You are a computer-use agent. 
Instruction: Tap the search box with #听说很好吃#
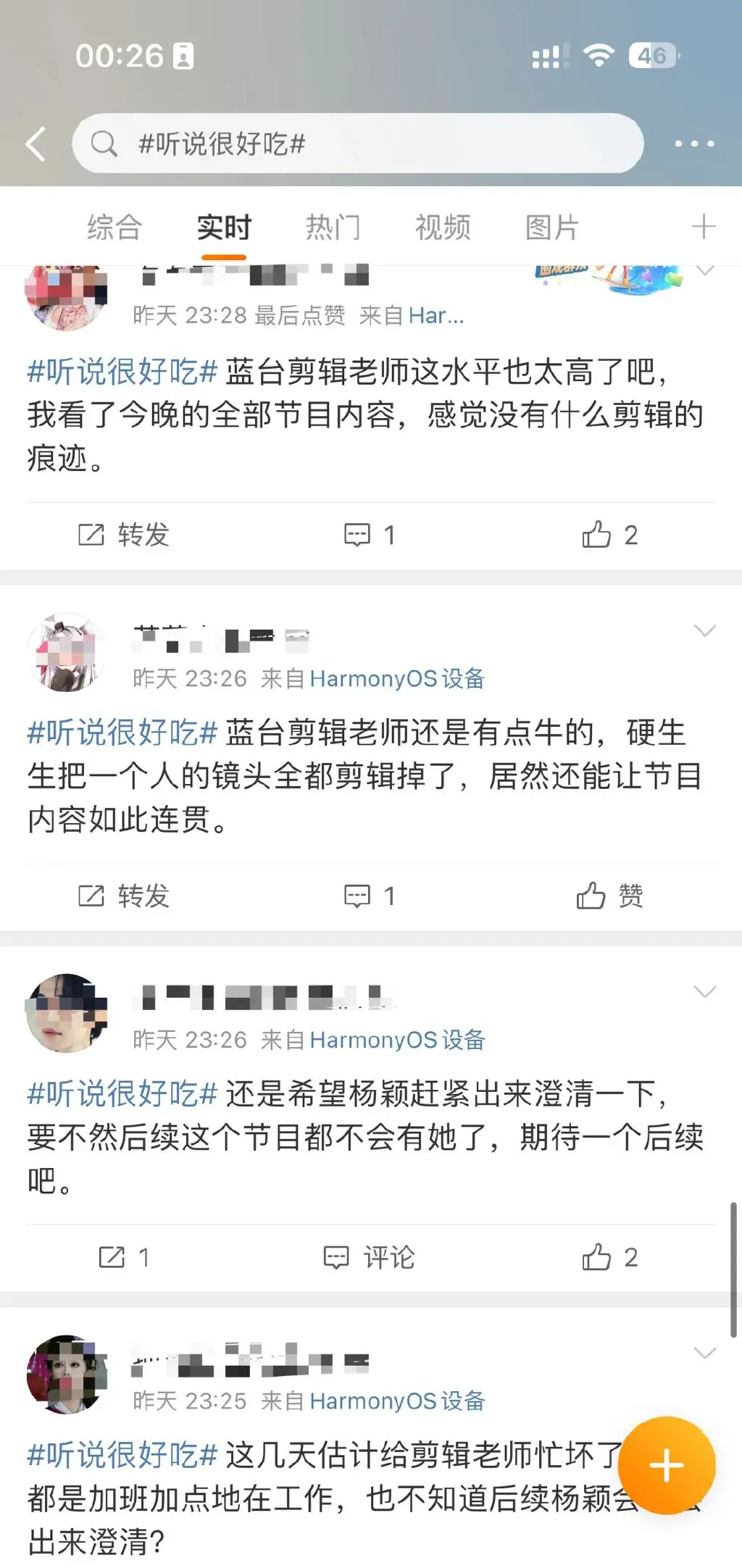[x=357, y=143]
